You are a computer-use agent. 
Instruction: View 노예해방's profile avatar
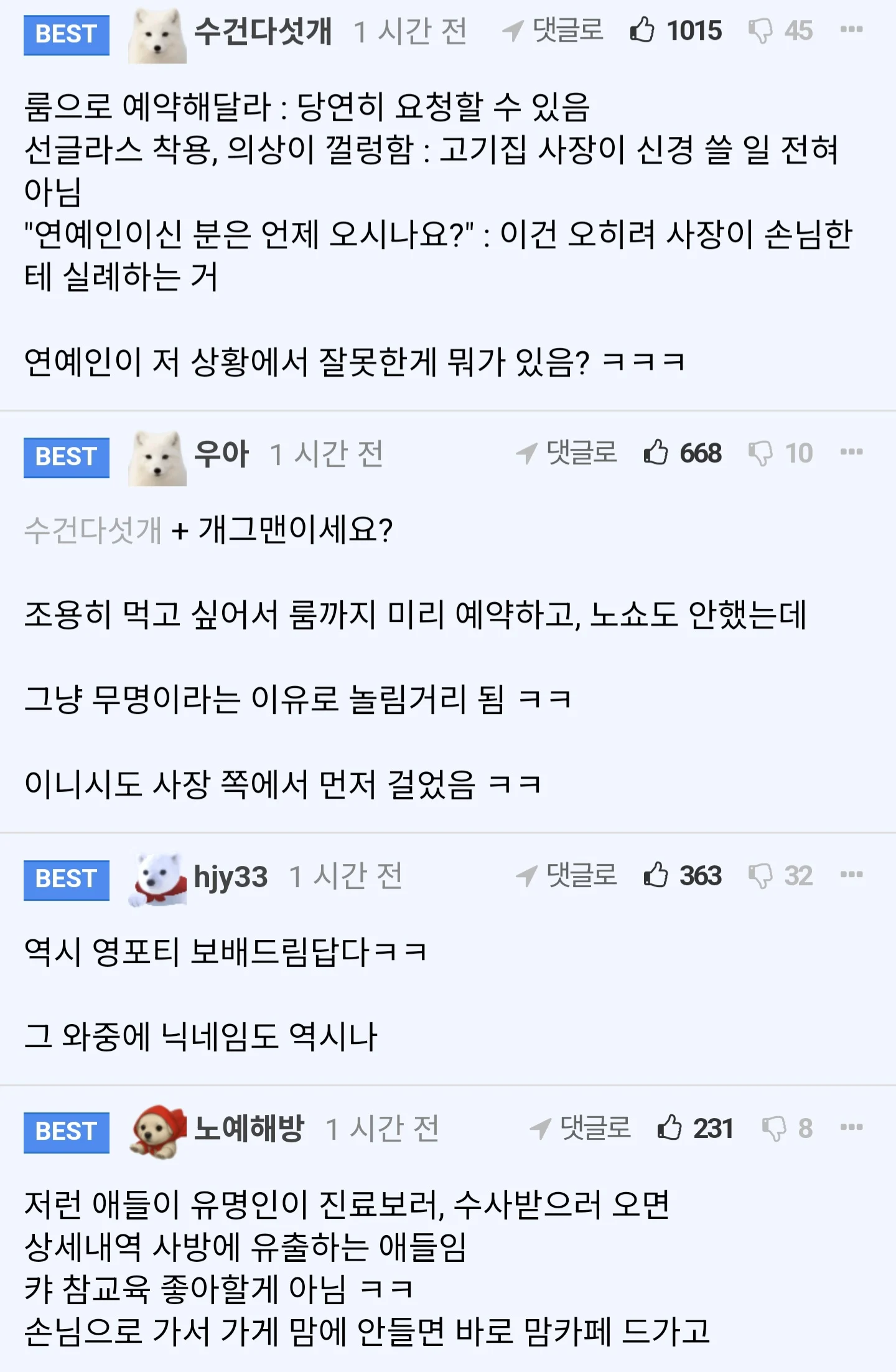coord(158,1132)
